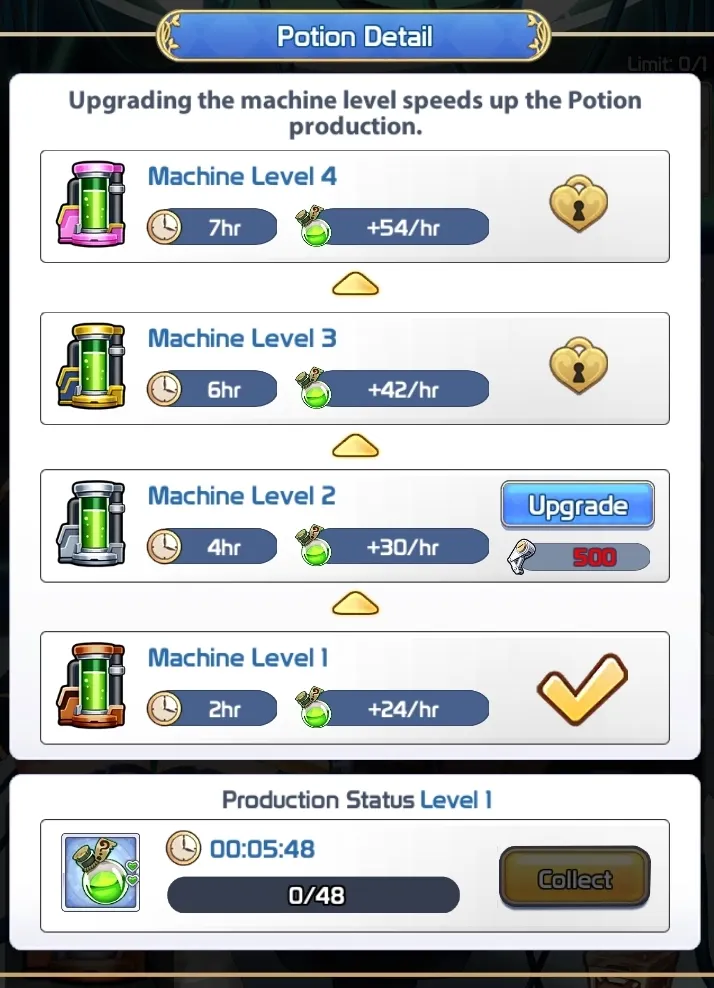
Task: Collect the produced potions
Action: click(x=574, y=879)
